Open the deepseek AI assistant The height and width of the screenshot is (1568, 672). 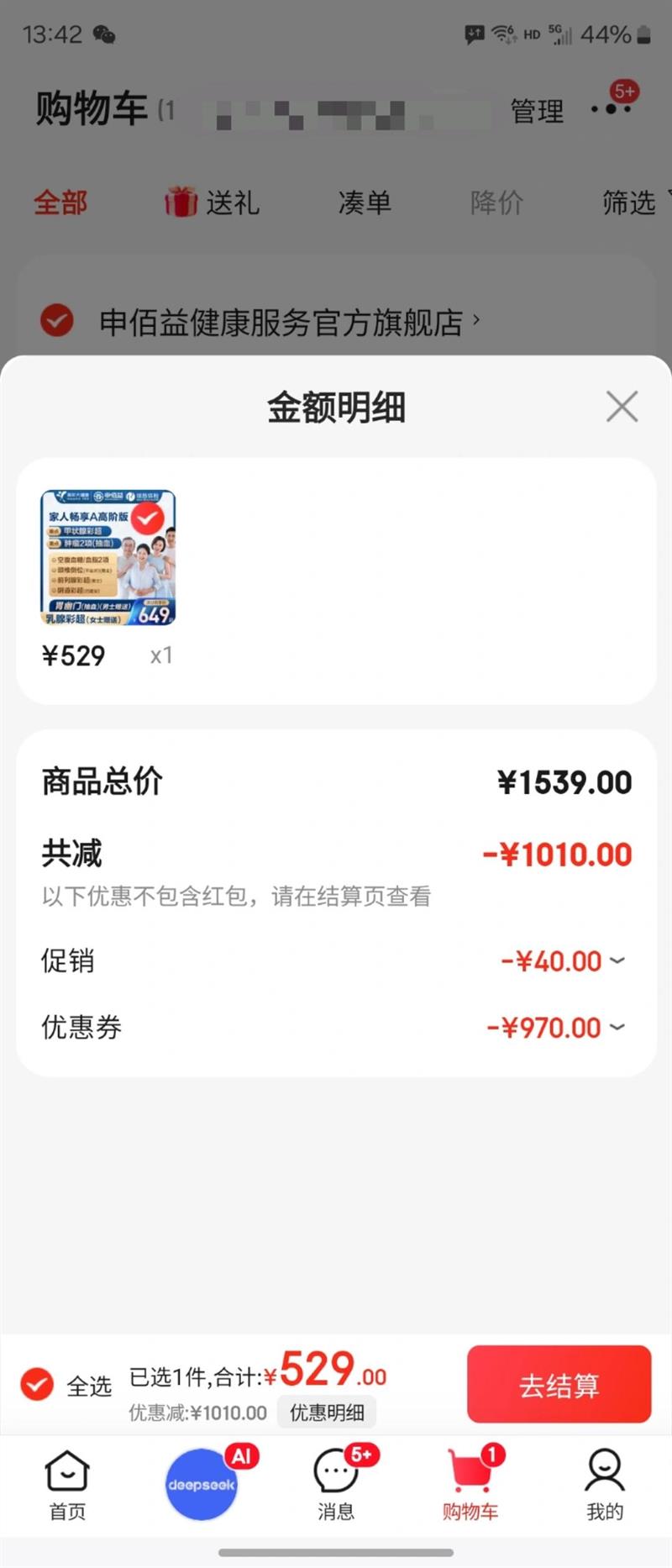coord(202,1484)
